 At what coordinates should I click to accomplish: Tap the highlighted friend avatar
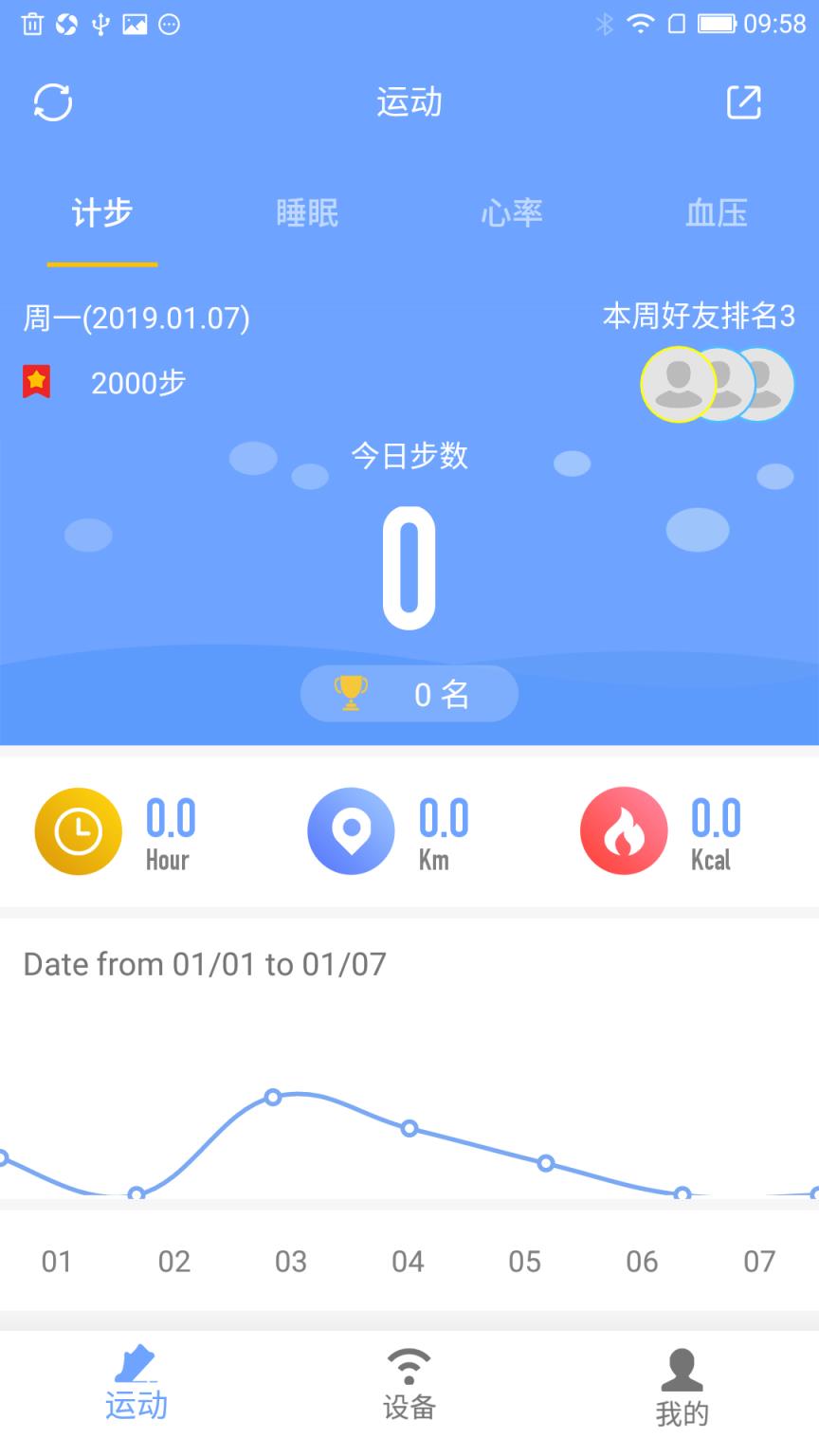676,383
